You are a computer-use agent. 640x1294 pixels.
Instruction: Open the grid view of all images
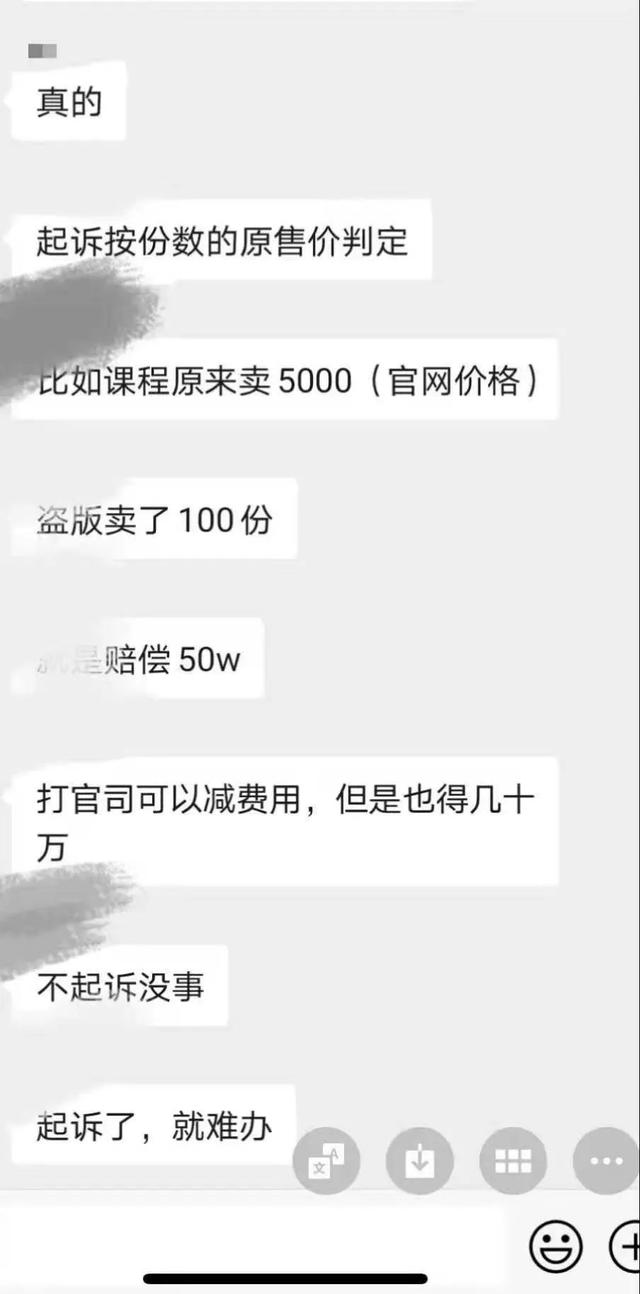[x=513, y=1160]
